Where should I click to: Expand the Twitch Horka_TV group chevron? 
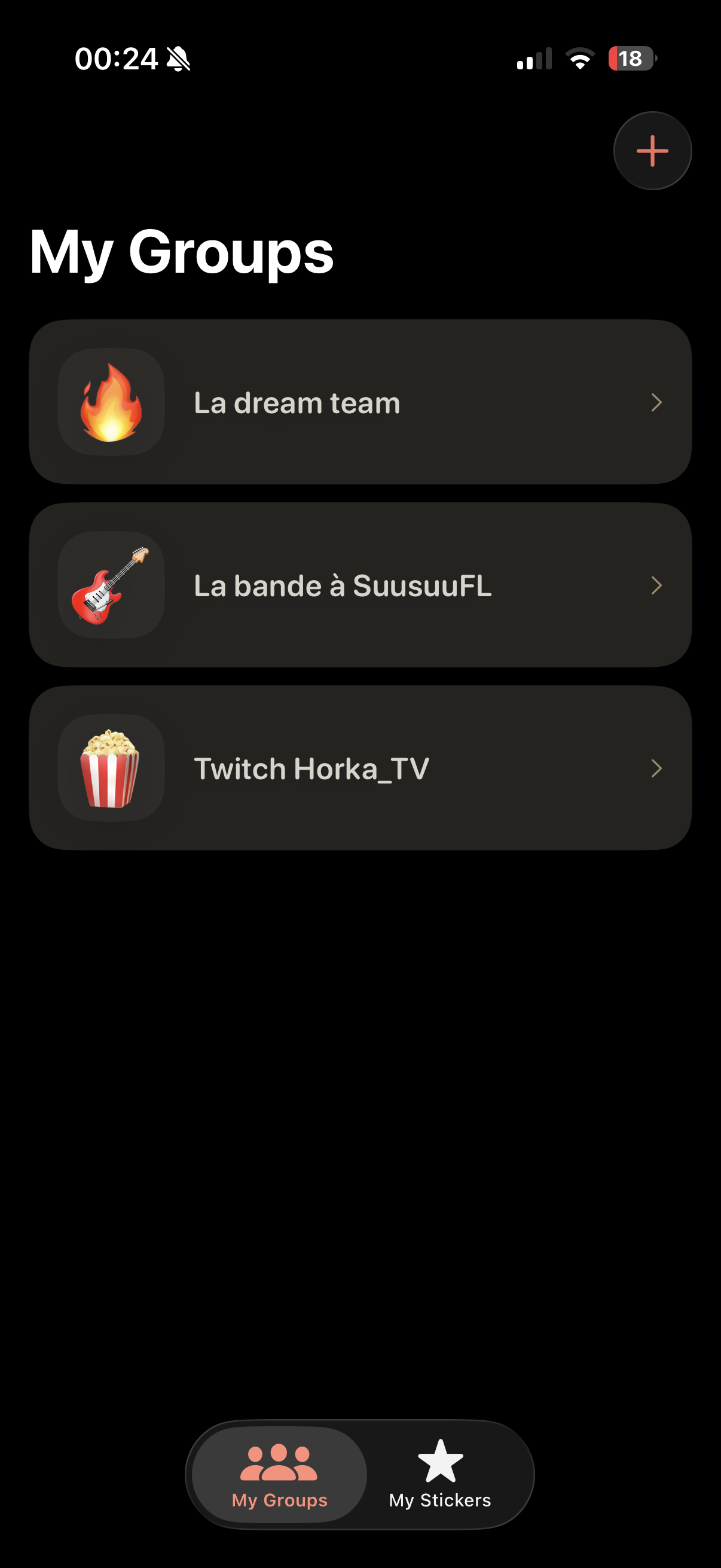coord(656,768)
